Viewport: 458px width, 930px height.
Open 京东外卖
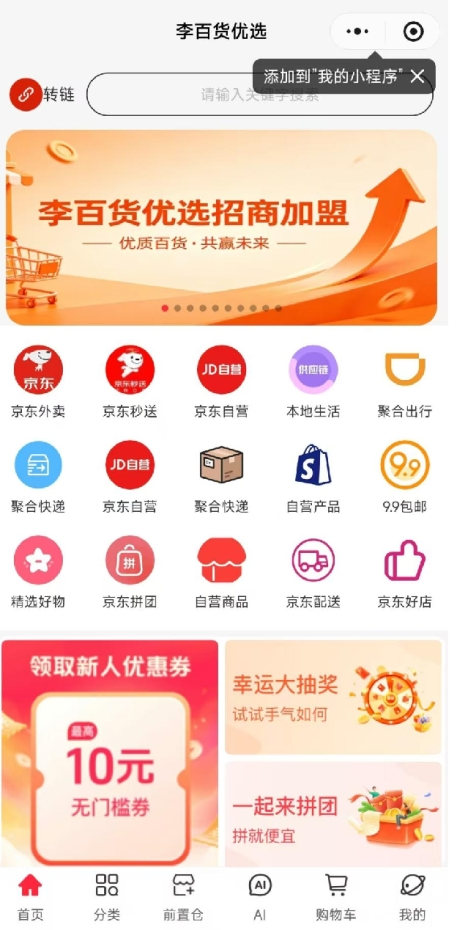coord(38,382)
